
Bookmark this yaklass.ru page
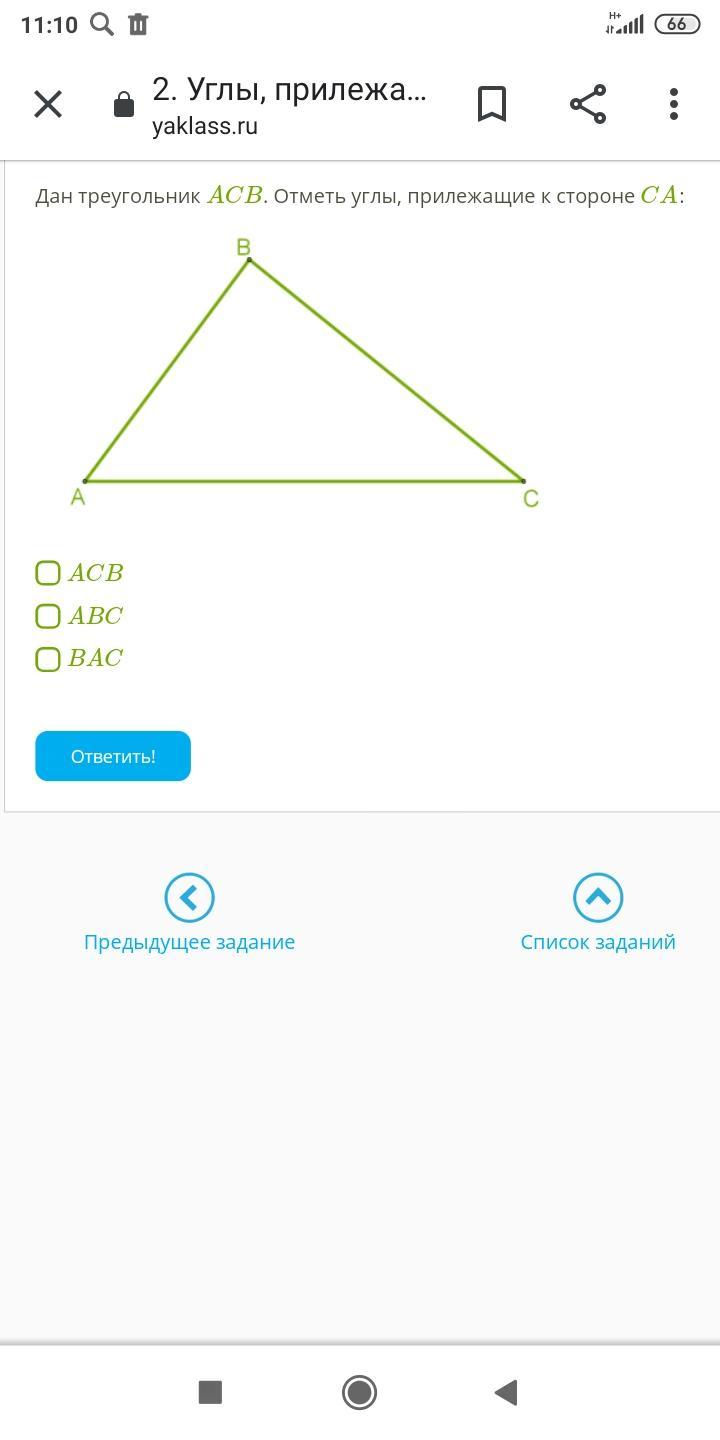tap(492, 104)
